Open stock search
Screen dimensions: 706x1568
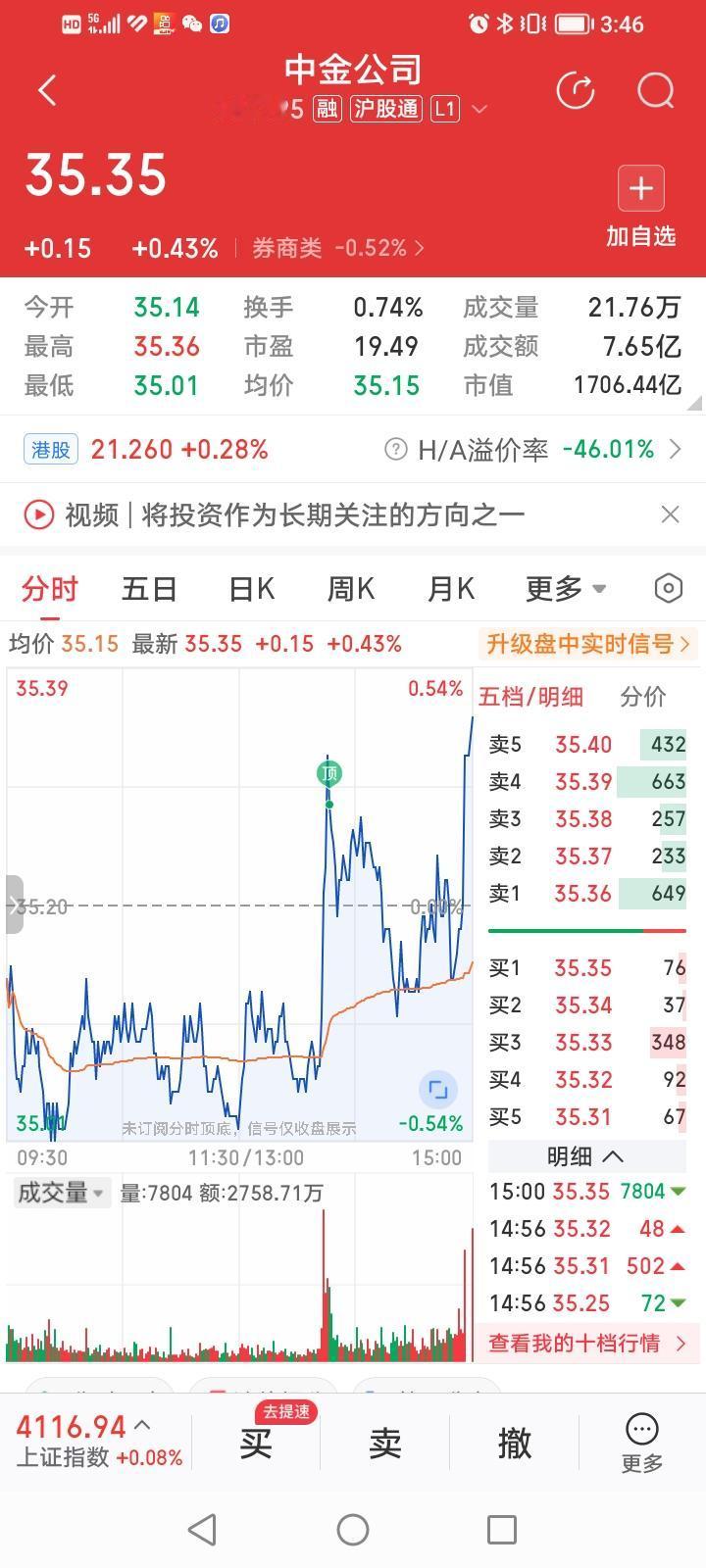pyautogui.click(x=655, y=91)
